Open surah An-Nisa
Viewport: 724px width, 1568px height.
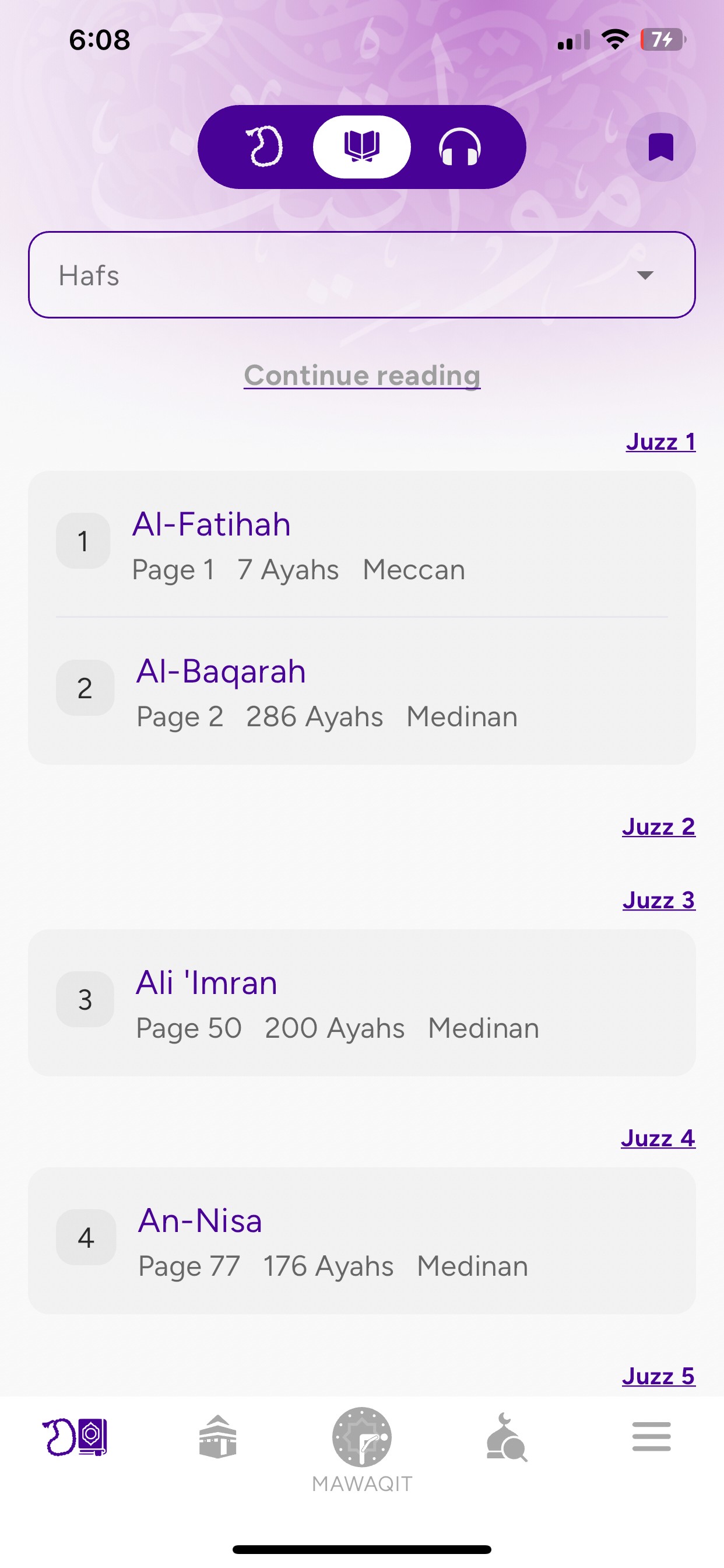361,1241
